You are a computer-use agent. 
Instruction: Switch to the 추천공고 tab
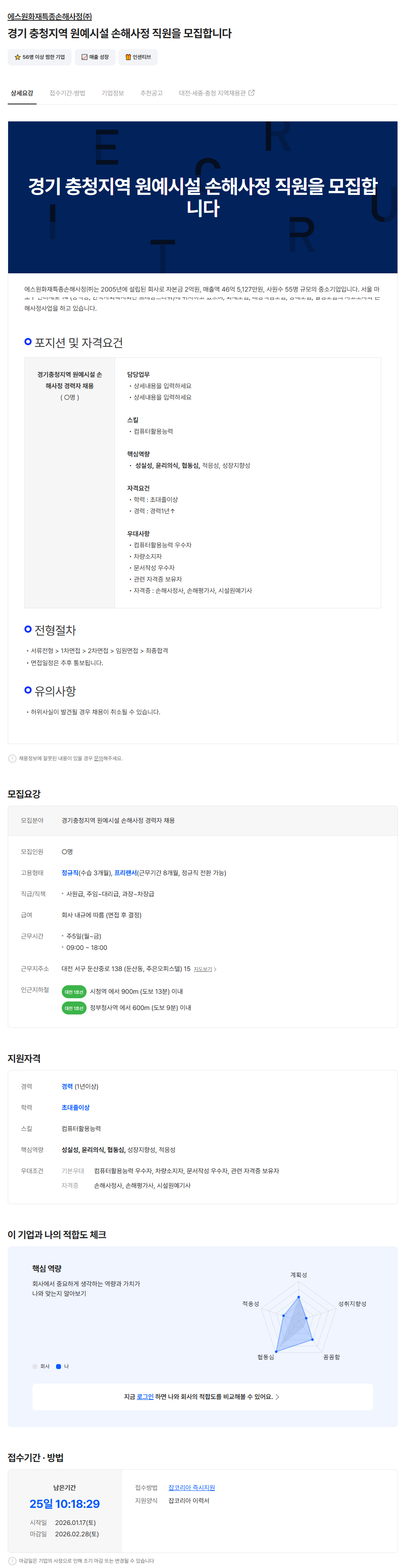click(x=151, y=93)
